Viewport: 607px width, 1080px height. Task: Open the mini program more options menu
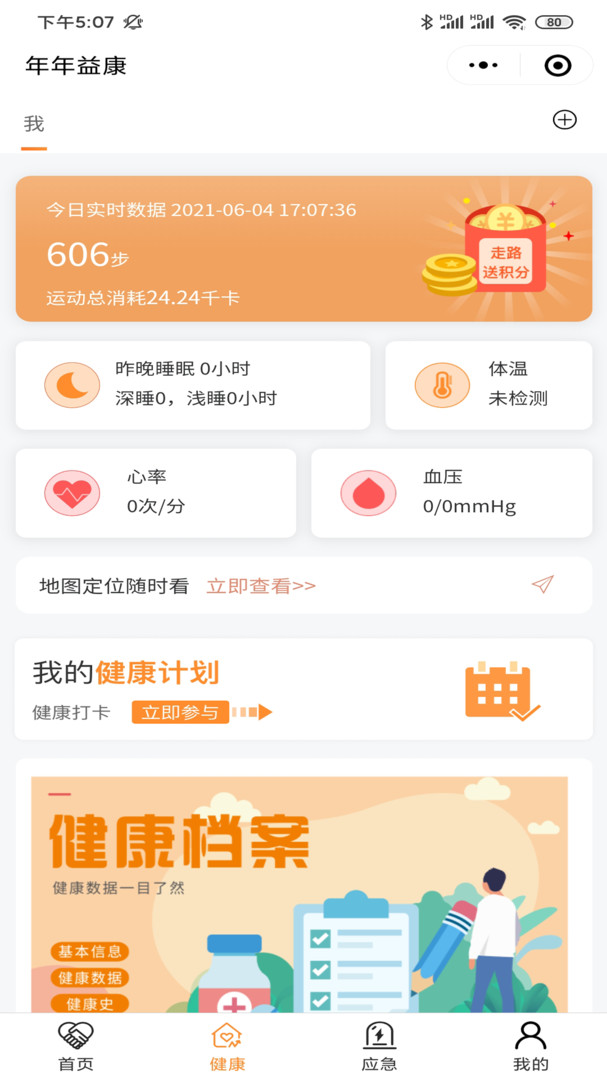coord(483,66)
